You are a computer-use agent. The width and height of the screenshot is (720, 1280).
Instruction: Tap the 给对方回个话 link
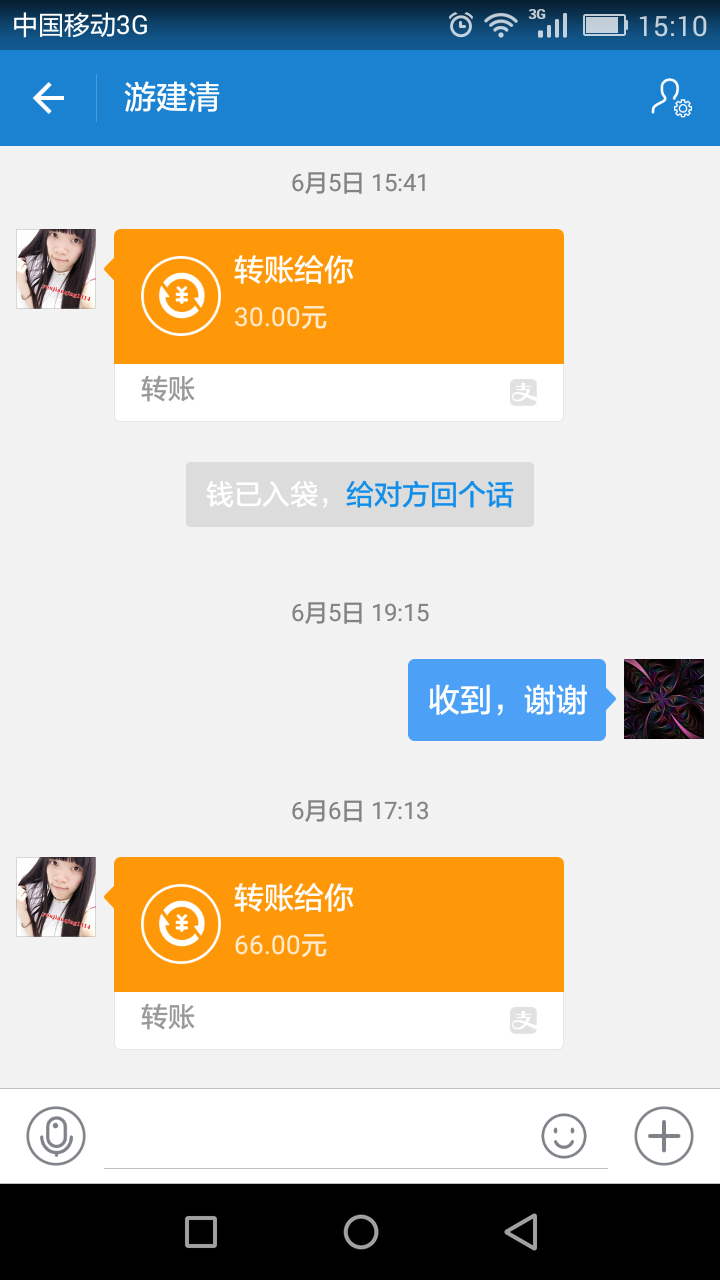(429, 494)
